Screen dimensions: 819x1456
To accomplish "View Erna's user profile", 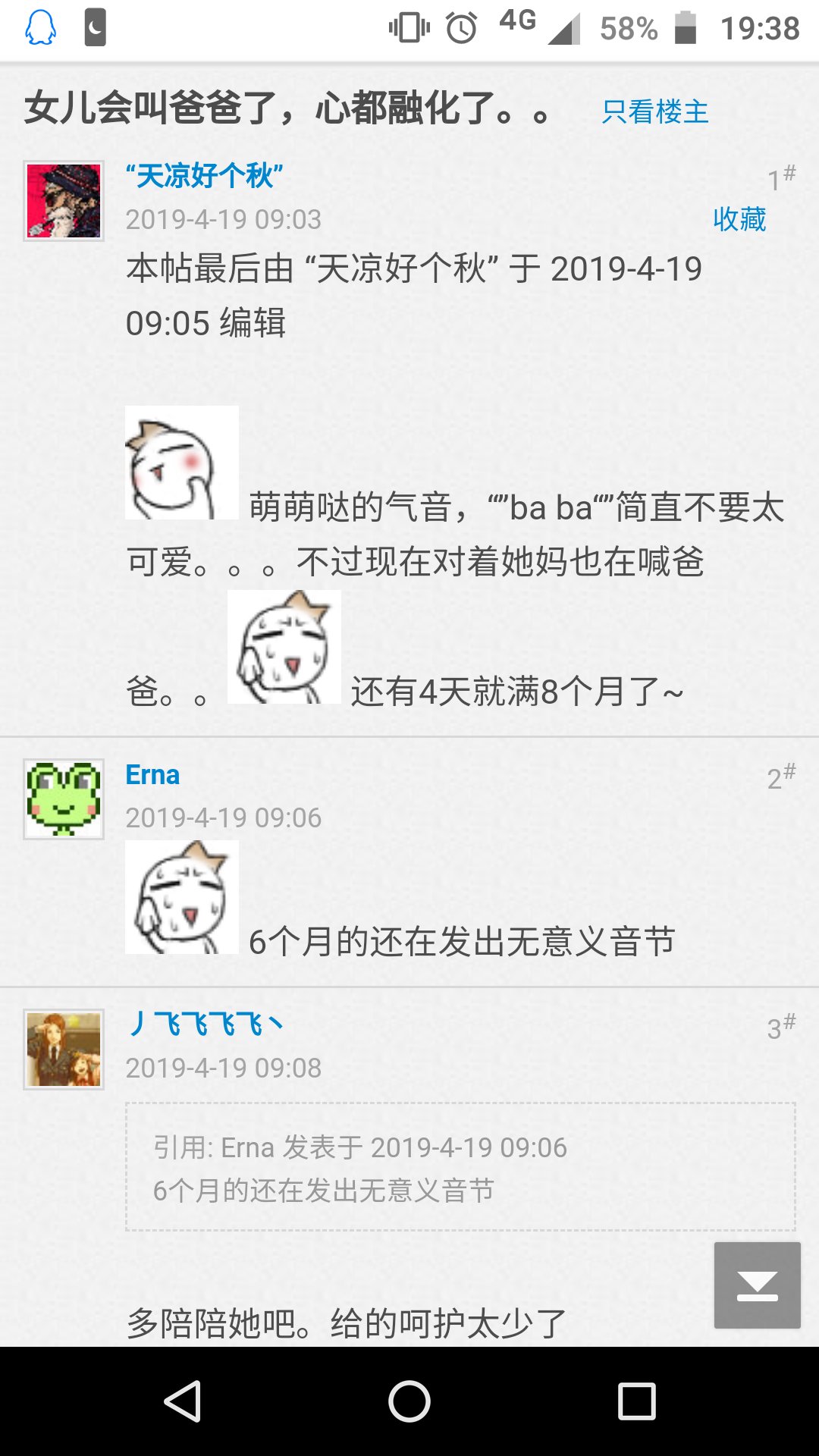I will coord(152,775).
